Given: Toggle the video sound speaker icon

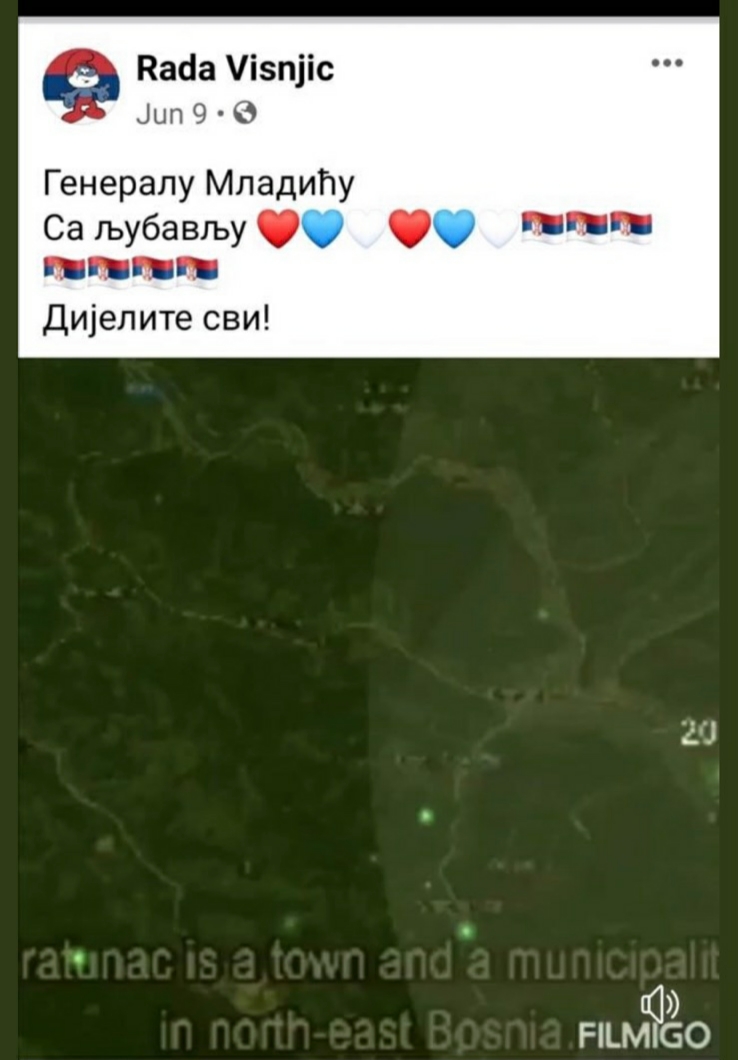Looking at the screenshot, I should pyautogui.click(x=660, y=1003).
